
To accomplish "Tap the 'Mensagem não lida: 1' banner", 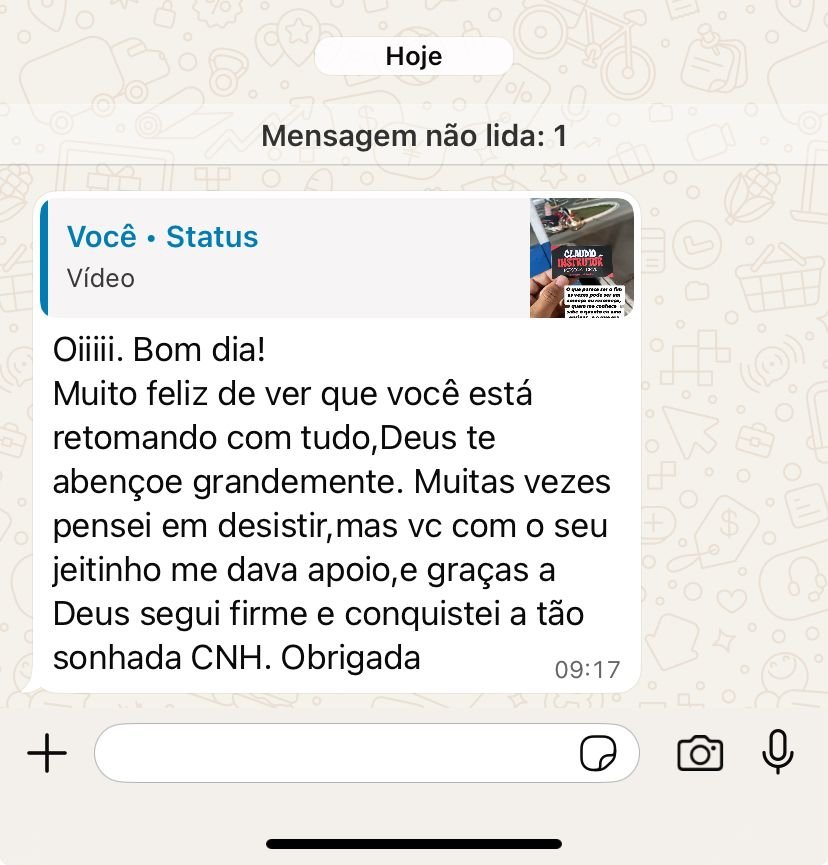I will (x=414, y=135).
